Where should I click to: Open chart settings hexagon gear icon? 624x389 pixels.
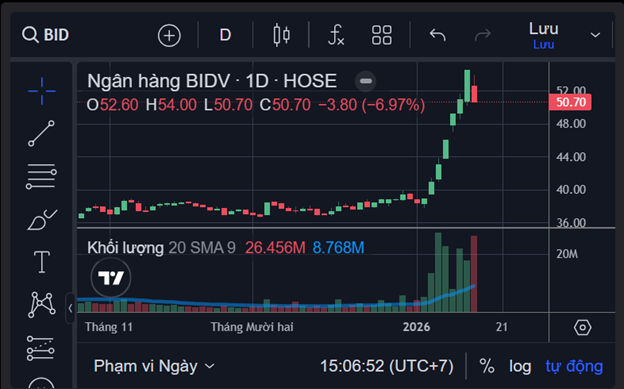tap(582, 328)
